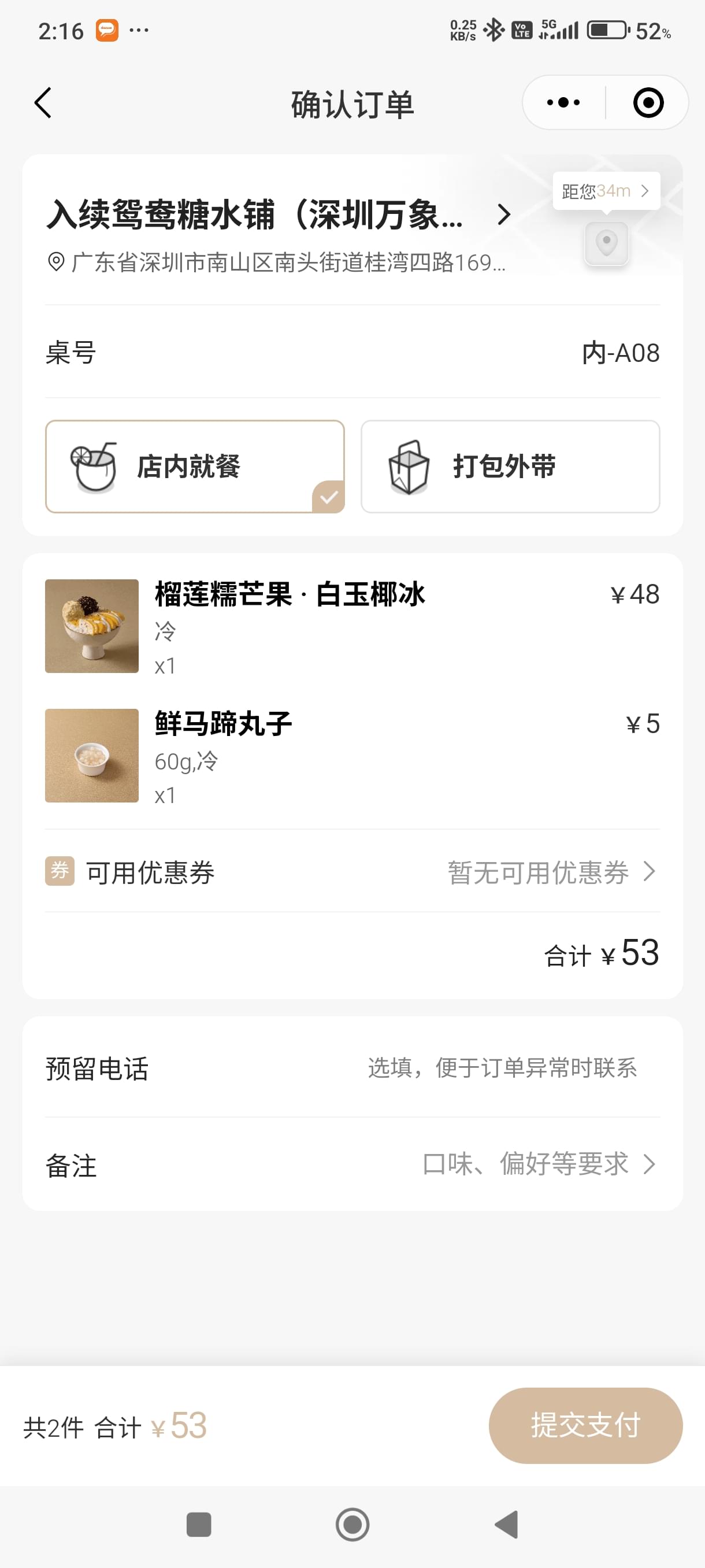This screenshot has width=705, height=1568.
Task: Choose the 打包外带 takeaway option
Action: pyautogui.click(x=510, y=466)
